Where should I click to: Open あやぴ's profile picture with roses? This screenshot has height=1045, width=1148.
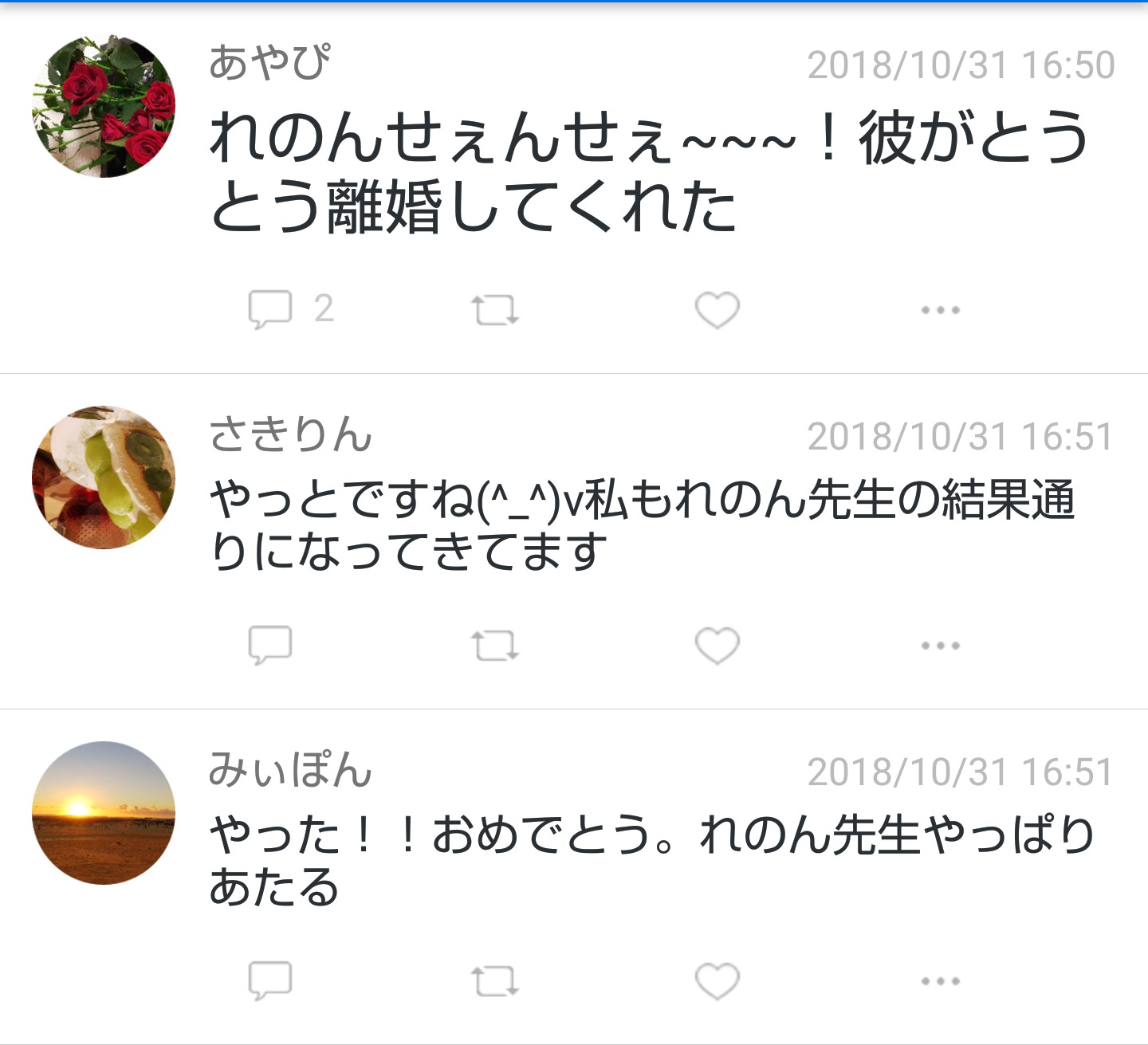(104, 106)
